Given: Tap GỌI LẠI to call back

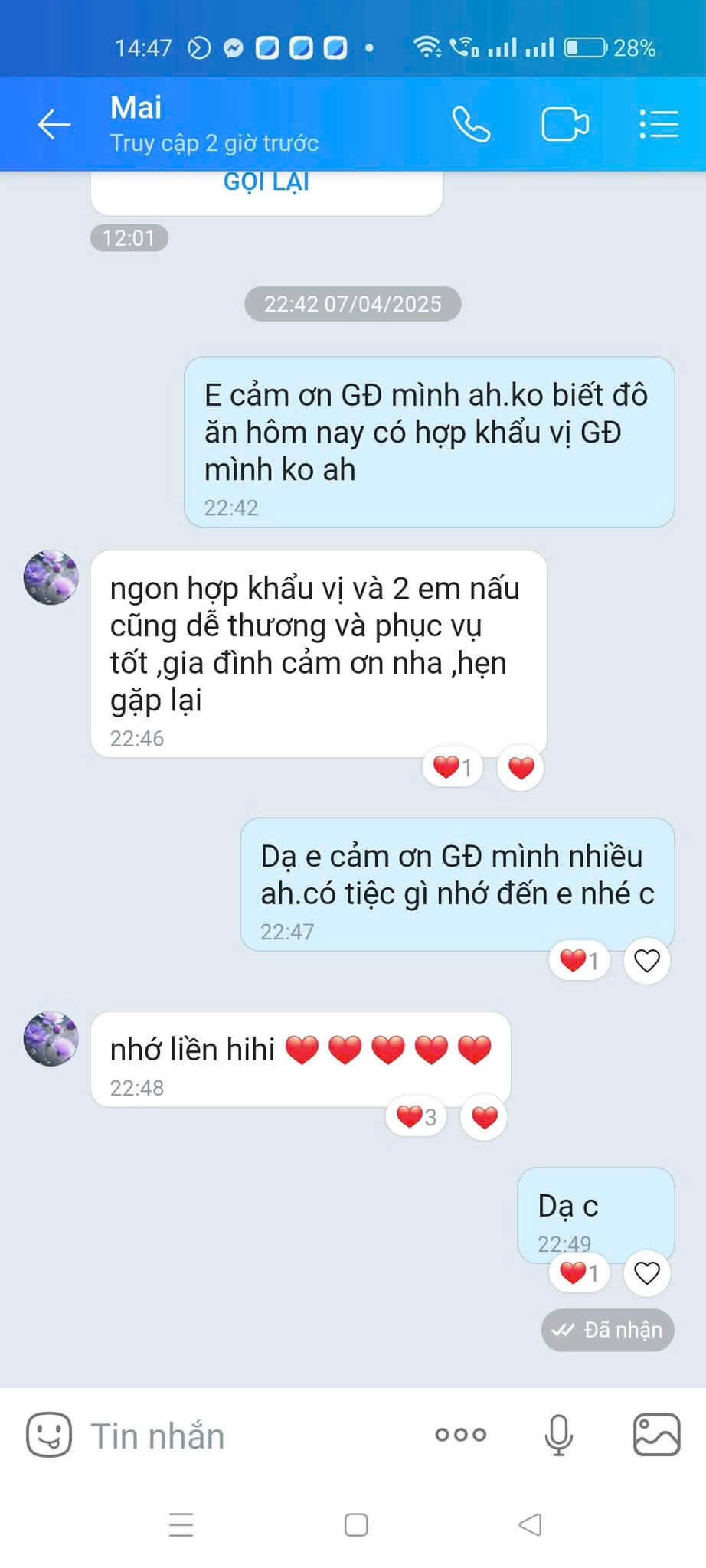Looking at the screenshot, I should click(x=266, y=182).
